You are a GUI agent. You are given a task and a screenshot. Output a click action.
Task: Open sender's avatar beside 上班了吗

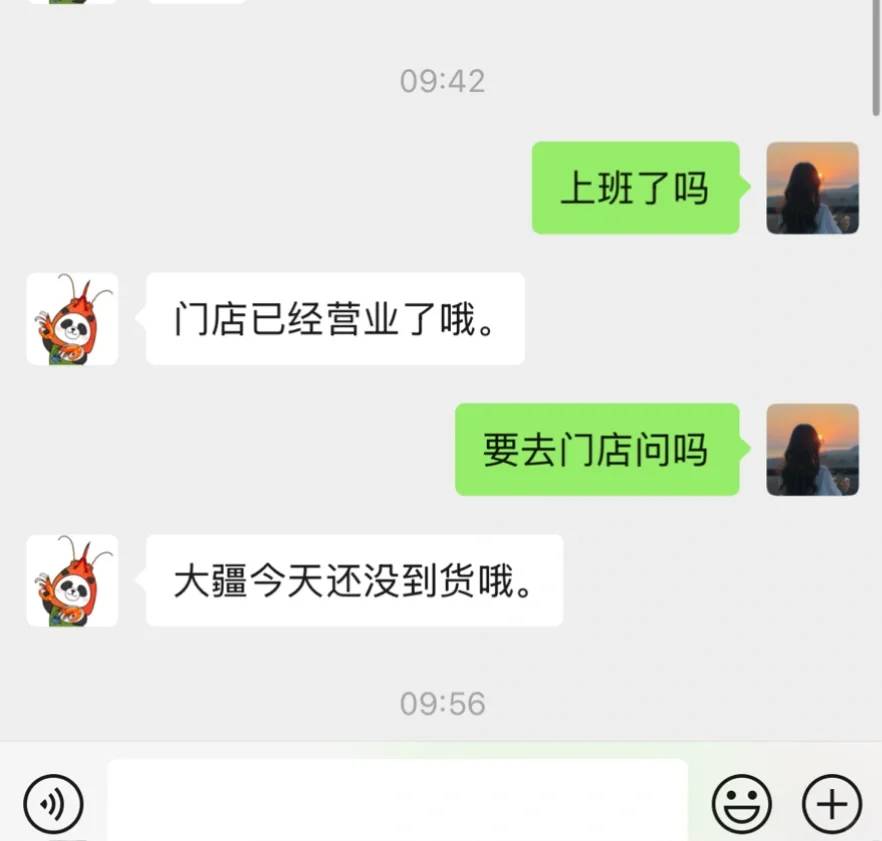coord(812,188)
